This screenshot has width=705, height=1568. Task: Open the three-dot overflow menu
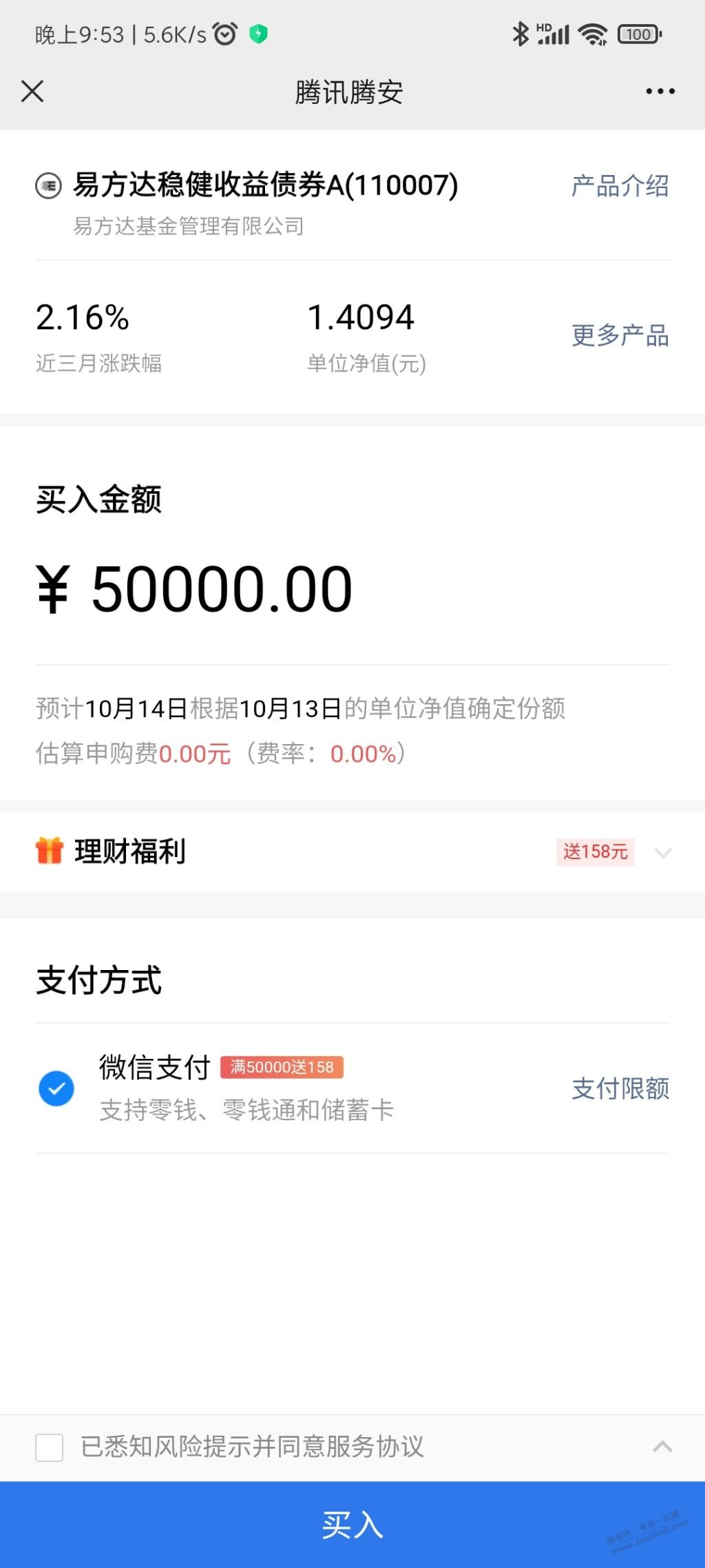click(x=660, y=91)
